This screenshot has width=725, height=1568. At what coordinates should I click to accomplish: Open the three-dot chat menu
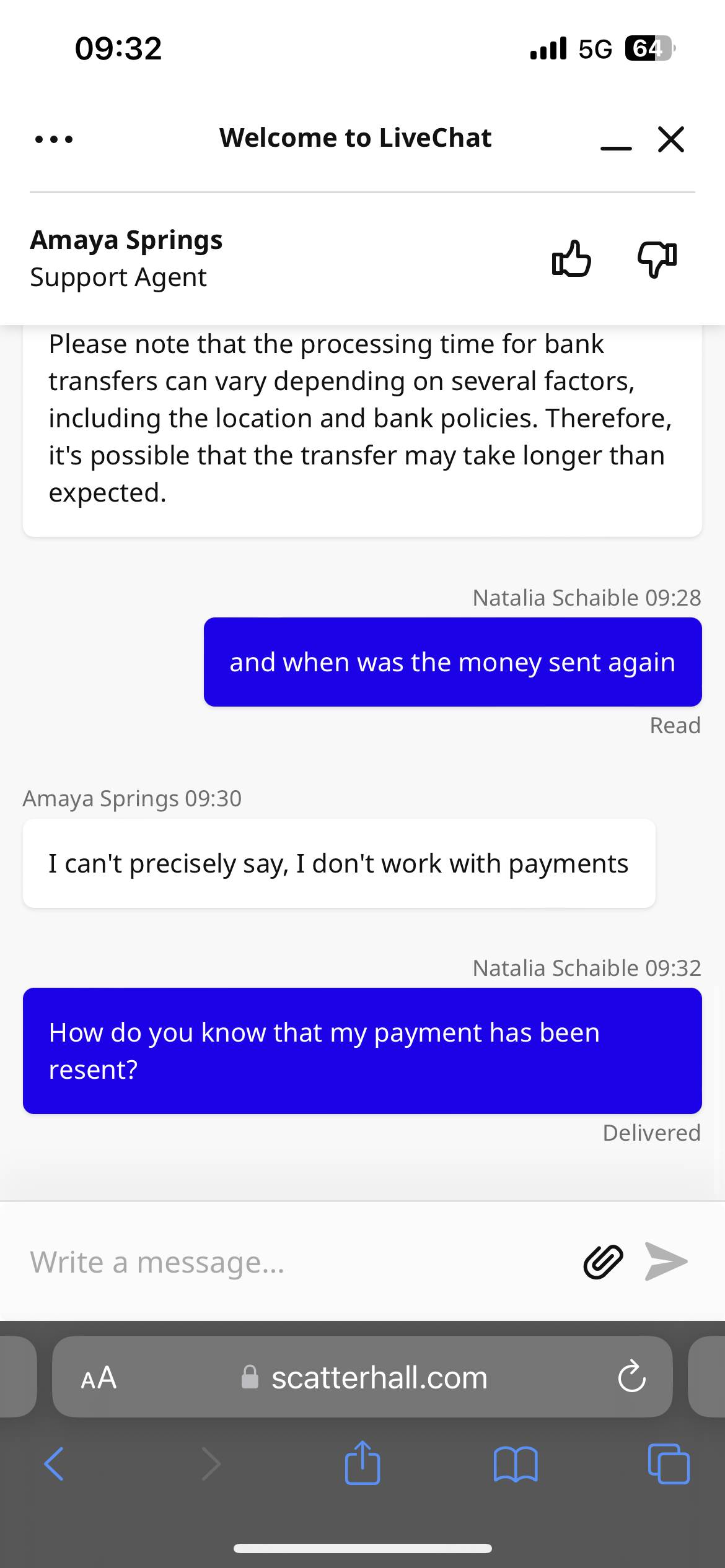[54, 139]
